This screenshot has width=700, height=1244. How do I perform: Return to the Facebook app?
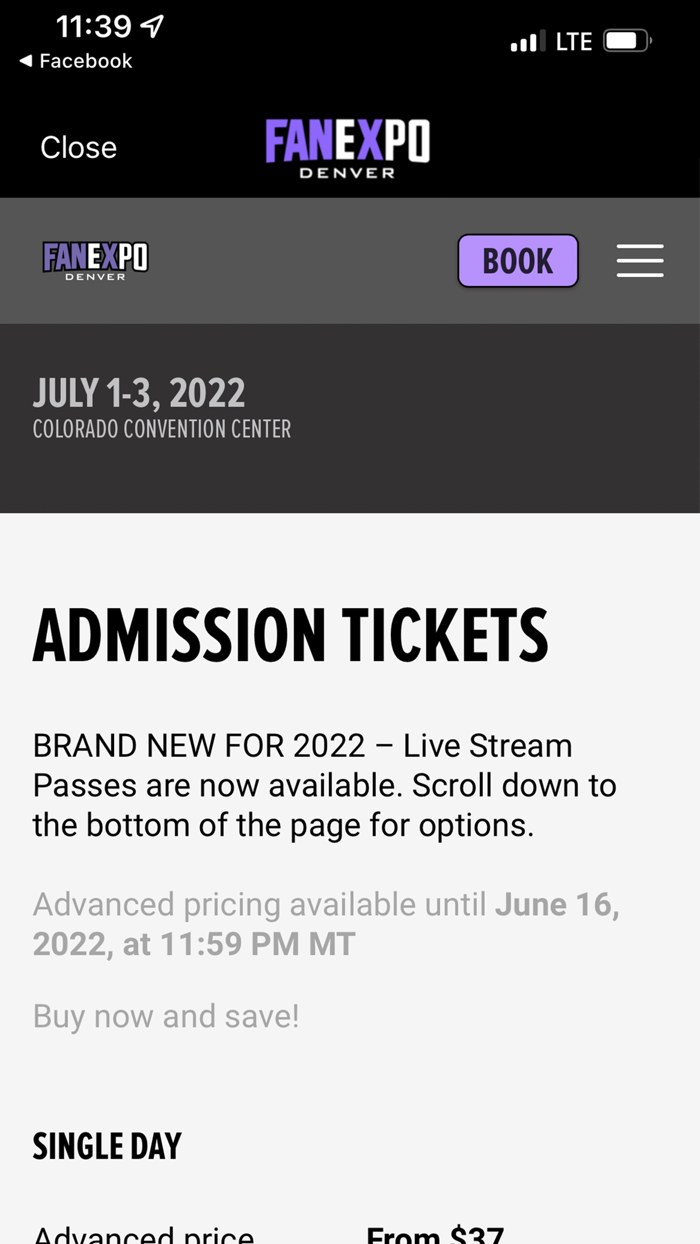76,61
